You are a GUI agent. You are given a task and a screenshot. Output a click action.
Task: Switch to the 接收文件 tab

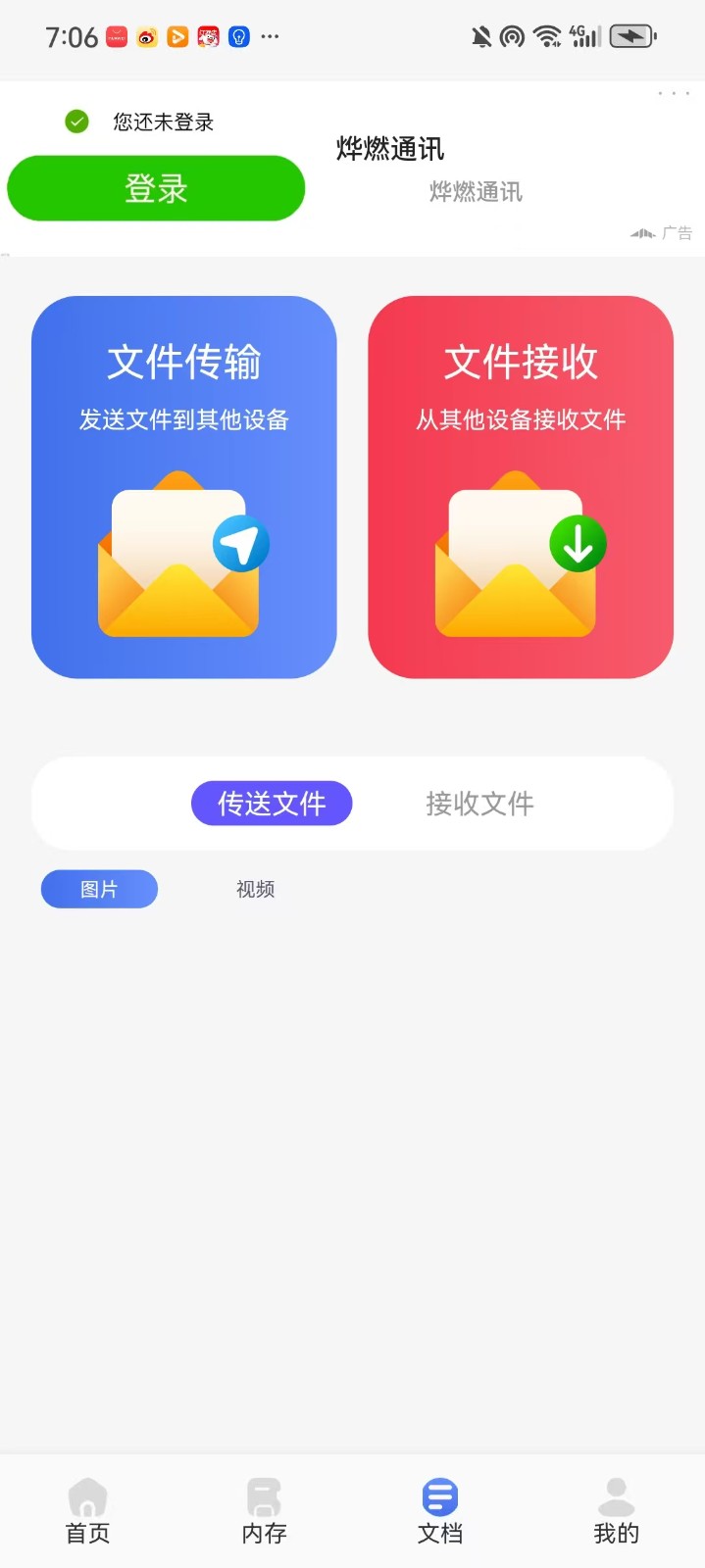pos(479,804)
